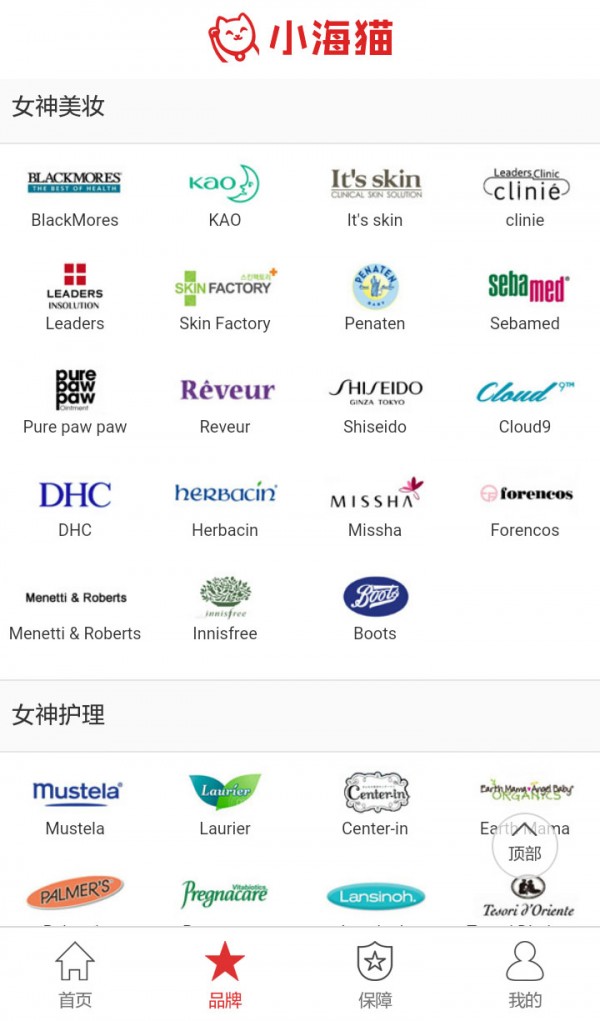
Task: View the Boots brand page
Action: [375, 610]
